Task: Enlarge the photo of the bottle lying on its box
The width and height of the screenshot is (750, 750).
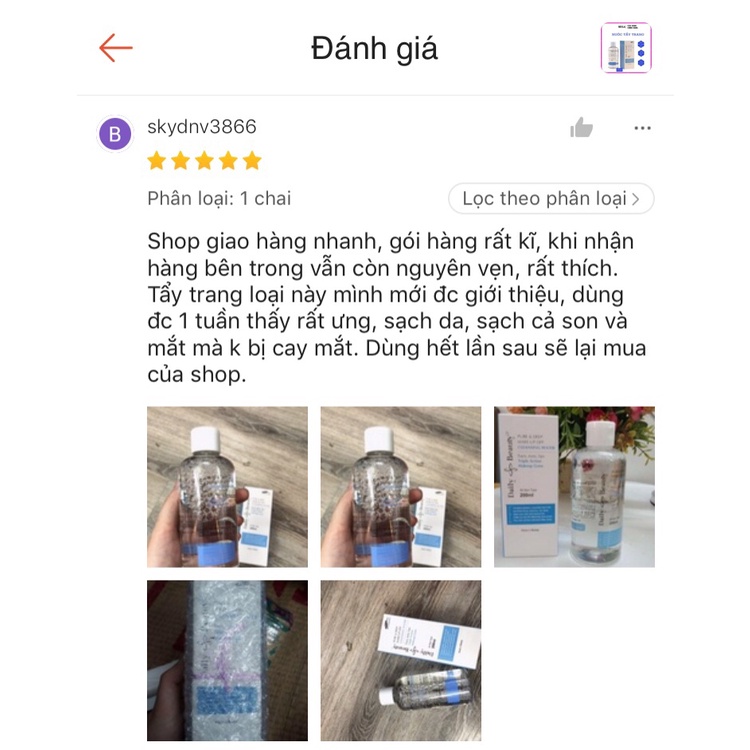Action: [400, 660]
